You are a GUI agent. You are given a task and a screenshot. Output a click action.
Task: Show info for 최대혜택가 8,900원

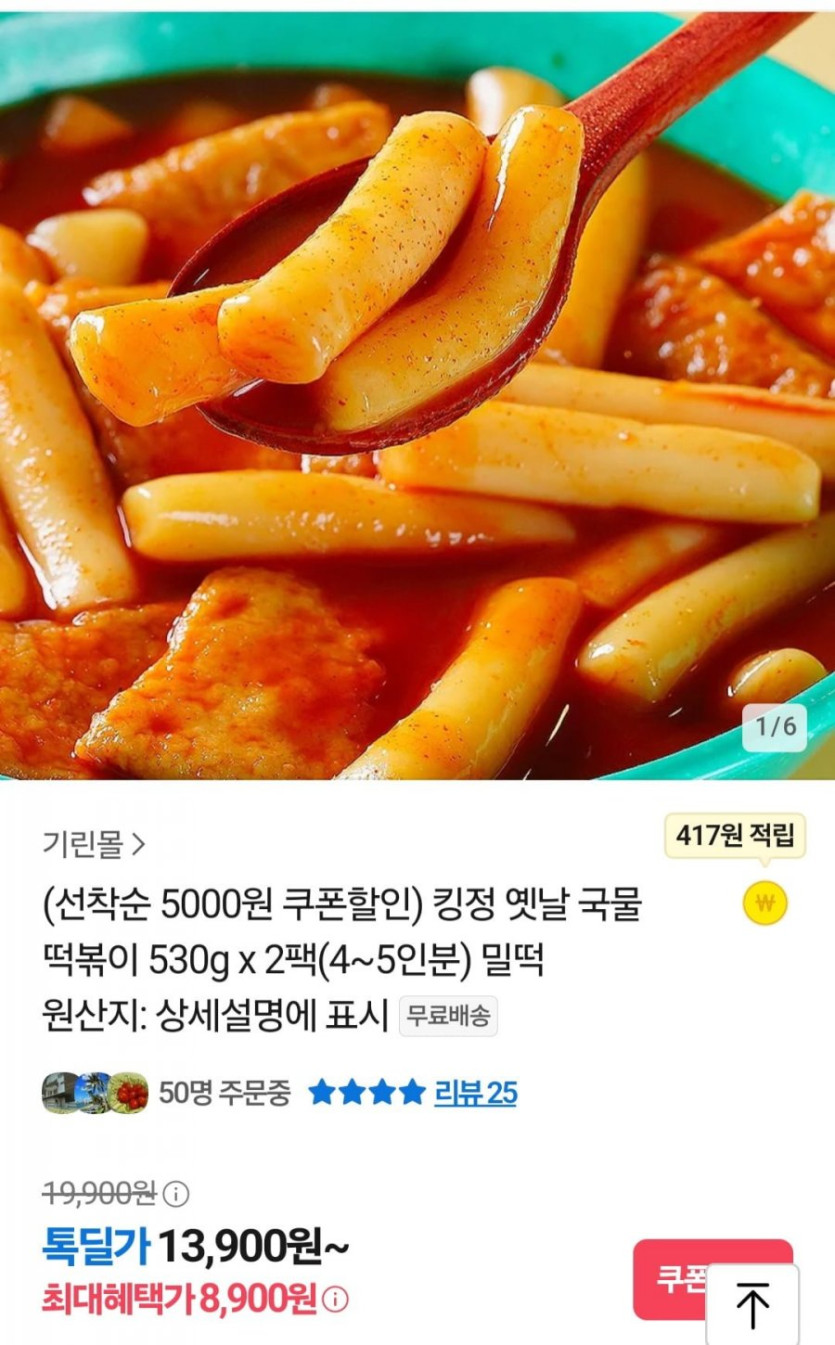click(x=336, y=1299)
